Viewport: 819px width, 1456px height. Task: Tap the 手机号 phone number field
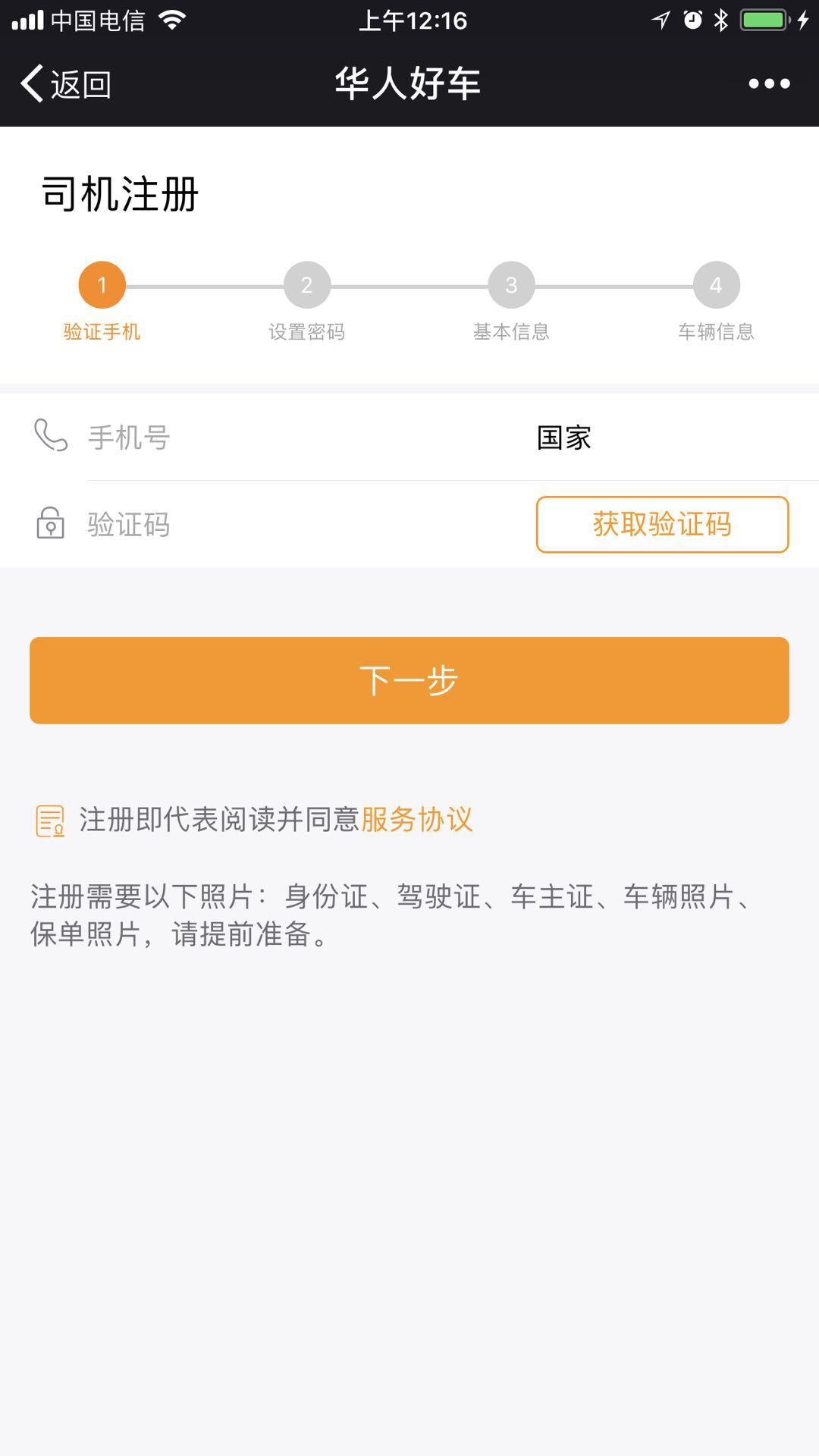303,438
